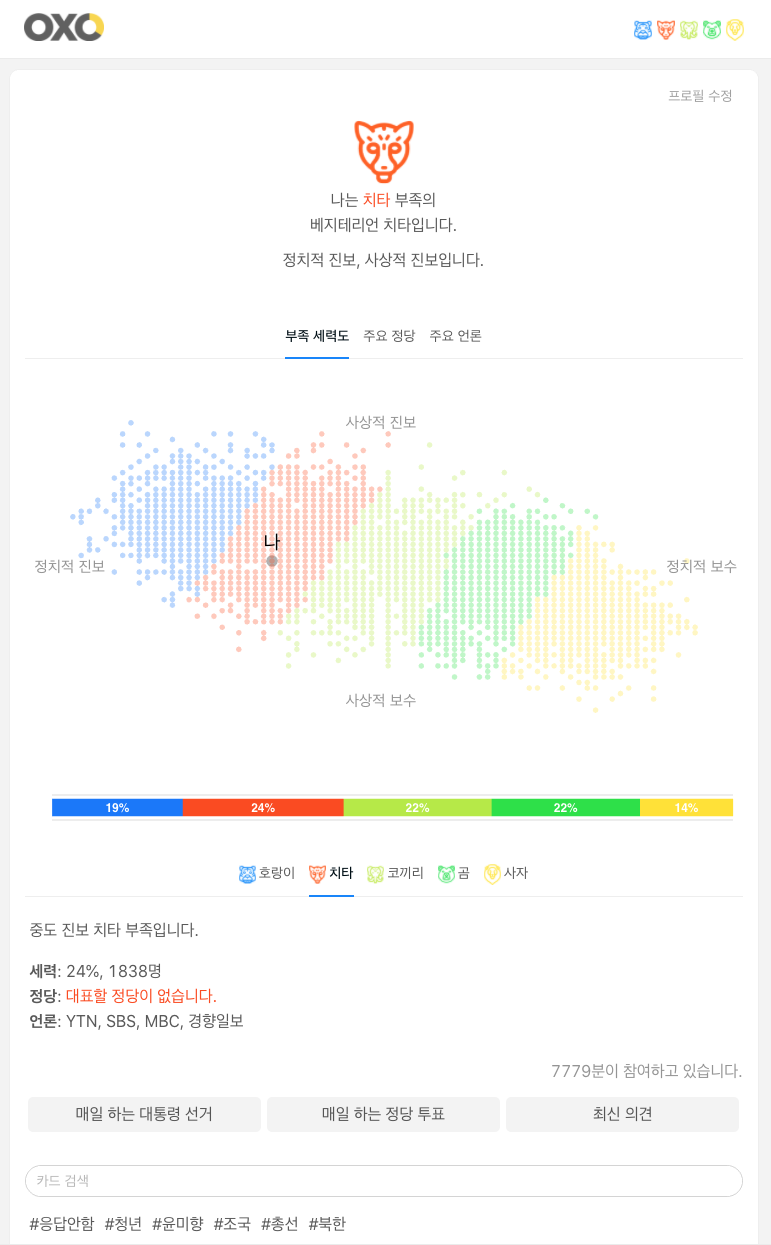View 최신 의견 latest opinions
This screenshot has width=771, height=1245.
622,1114
